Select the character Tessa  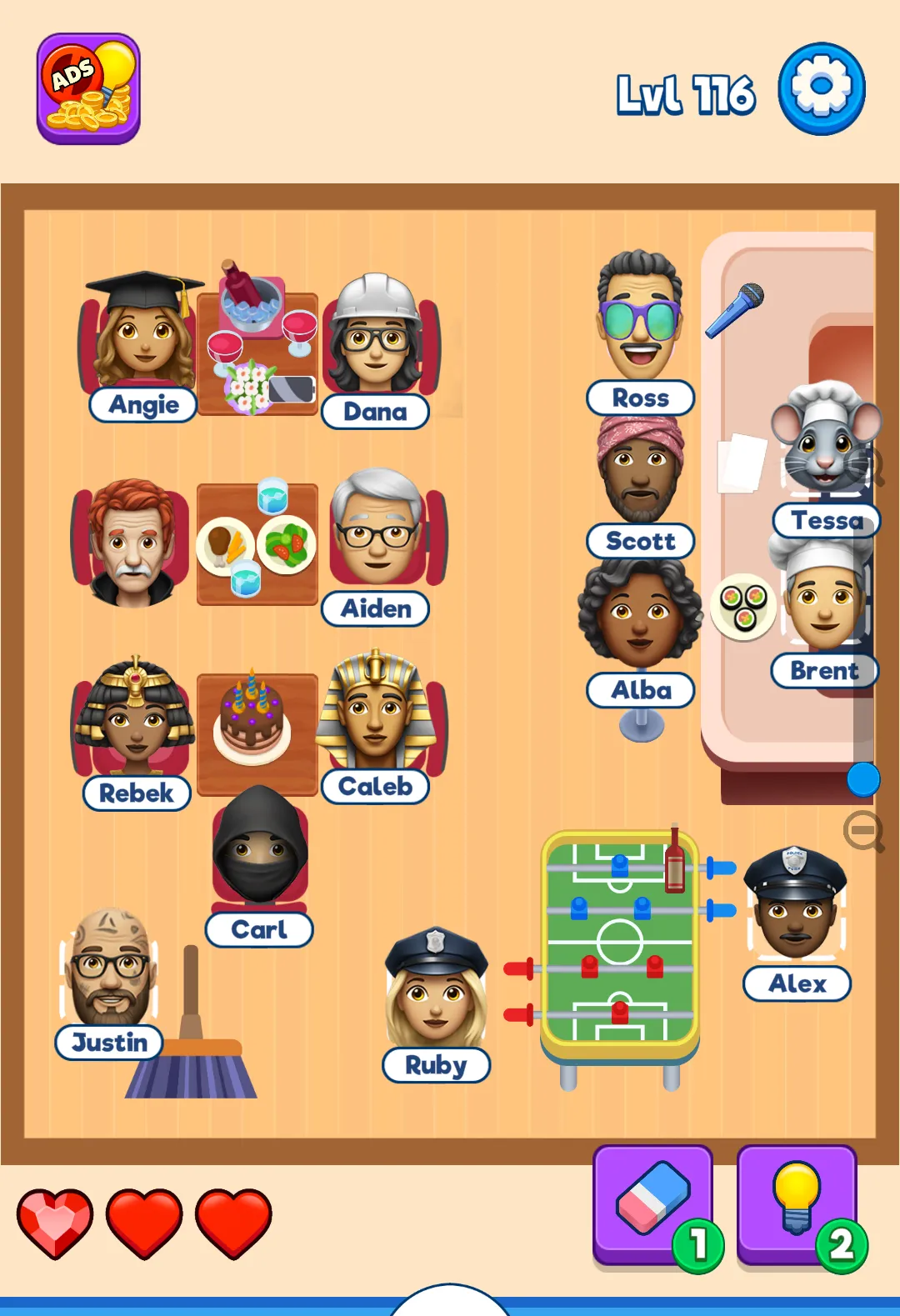(x=823, y=442)
